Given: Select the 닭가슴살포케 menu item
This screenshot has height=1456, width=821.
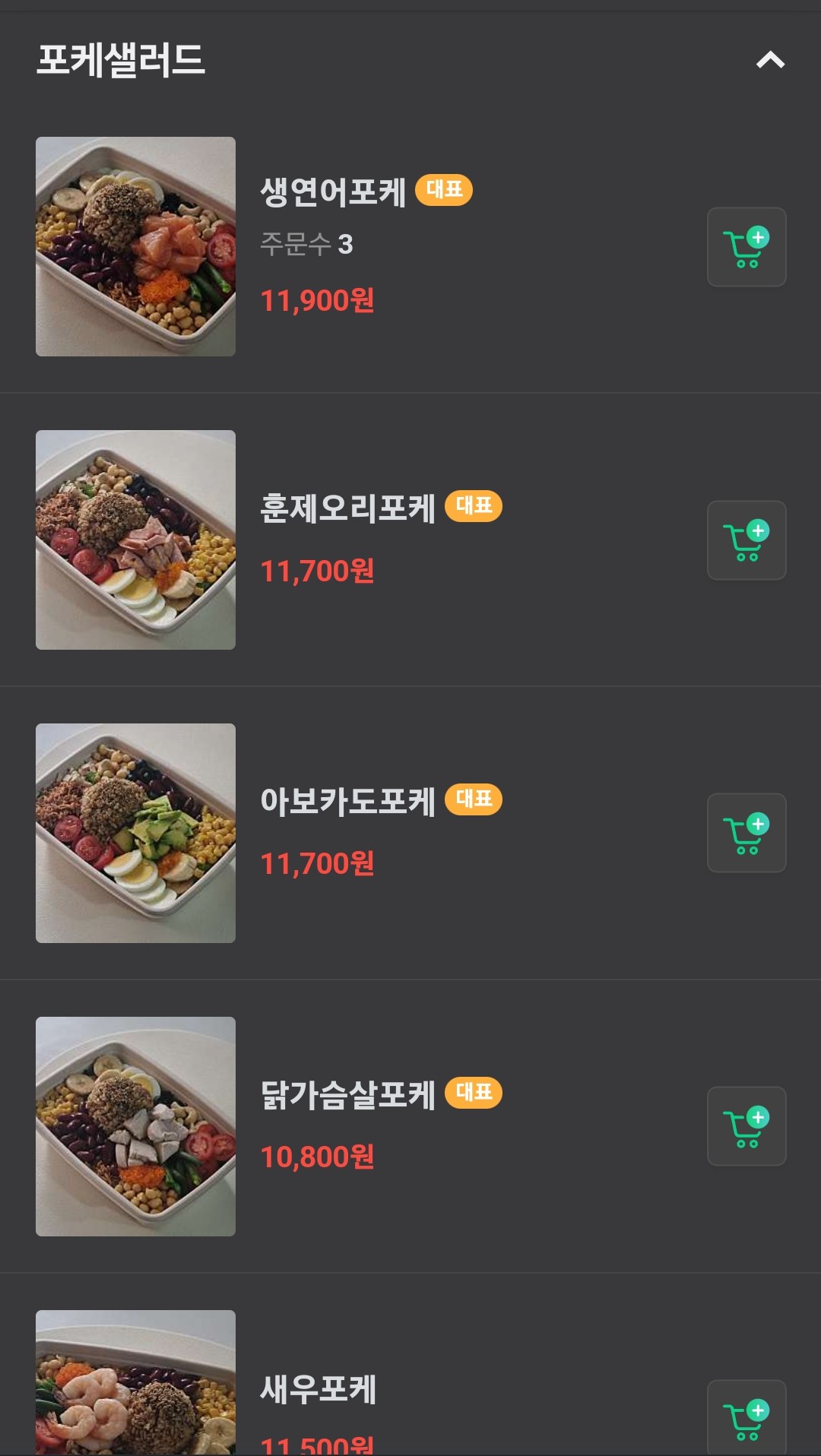Looking at the screenshot, I should pyautogui.click(x=347, y=1095).
